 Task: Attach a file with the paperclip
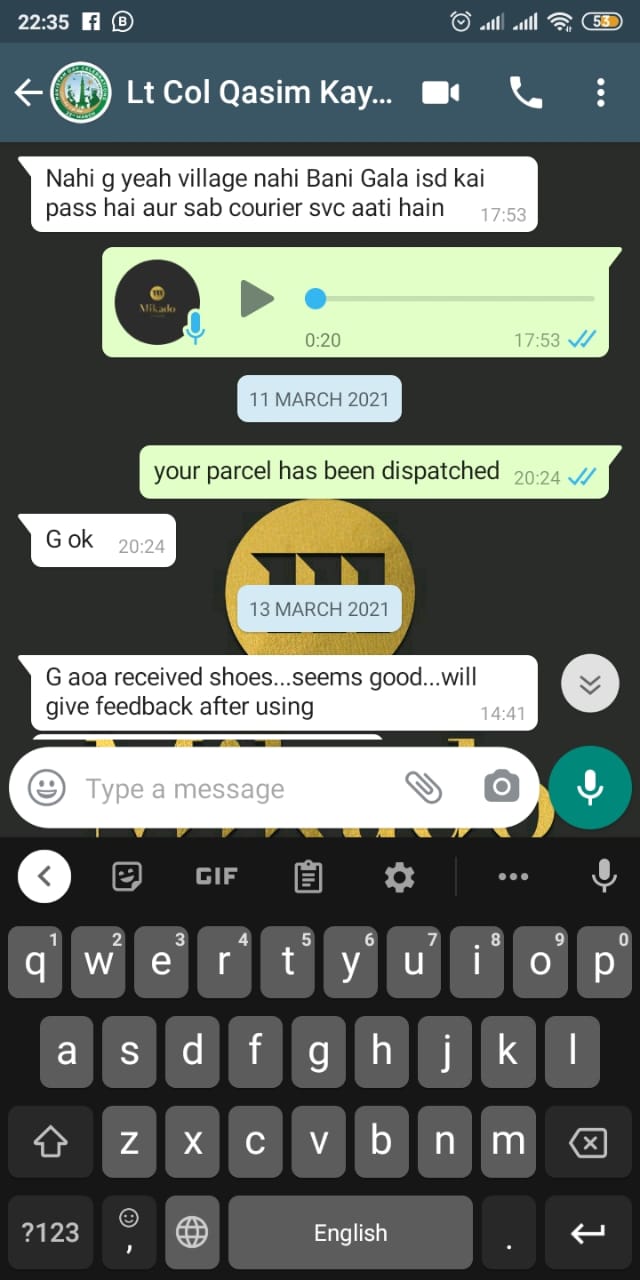(424, 788)
